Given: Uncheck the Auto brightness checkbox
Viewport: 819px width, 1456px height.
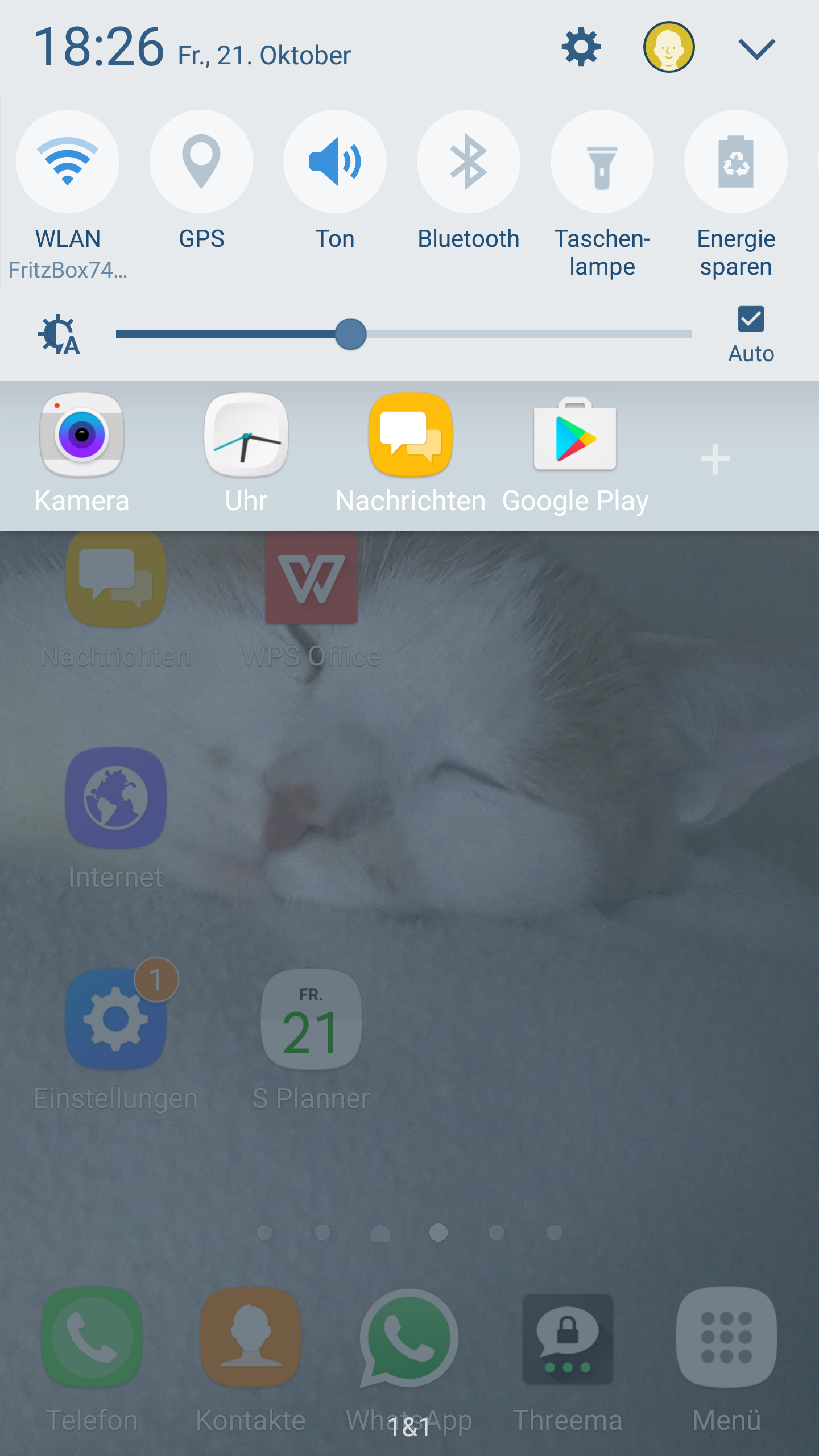Looking at the screenshot, I should coord(751,319).
